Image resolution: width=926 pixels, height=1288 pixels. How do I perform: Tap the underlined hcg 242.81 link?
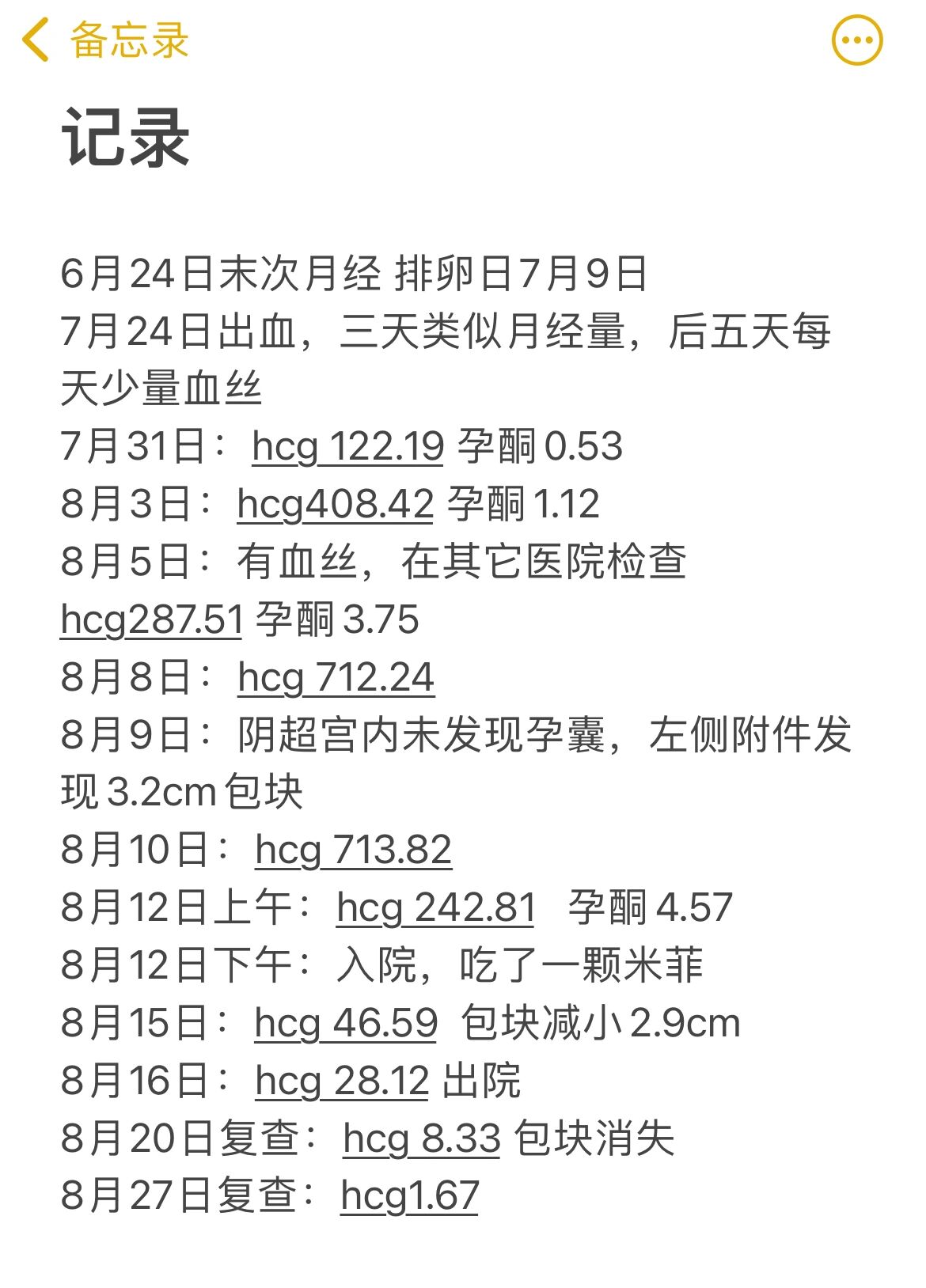coord(436,907)
